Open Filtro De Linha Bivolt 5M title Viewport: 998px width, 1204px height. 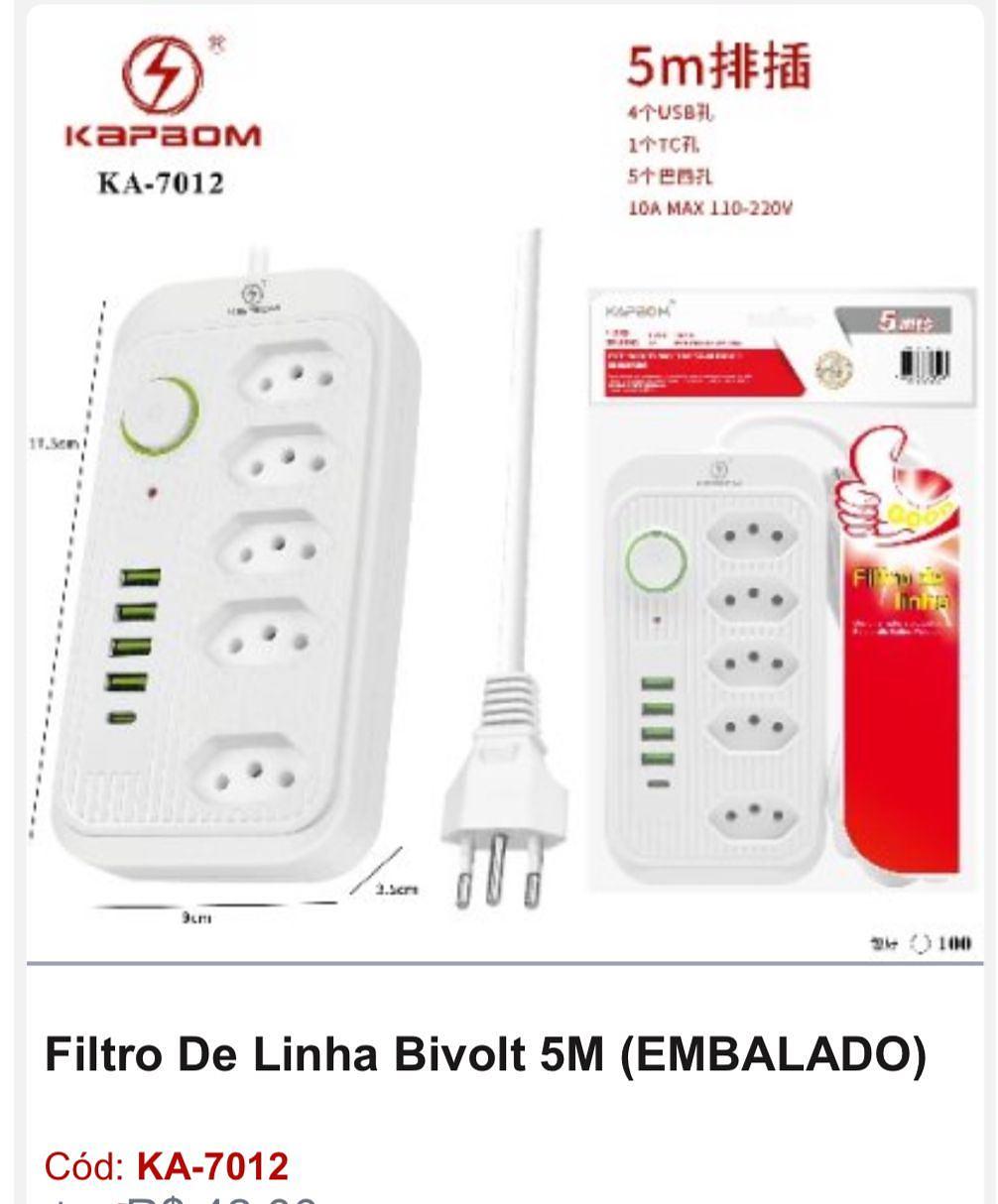pos(485,1054)
